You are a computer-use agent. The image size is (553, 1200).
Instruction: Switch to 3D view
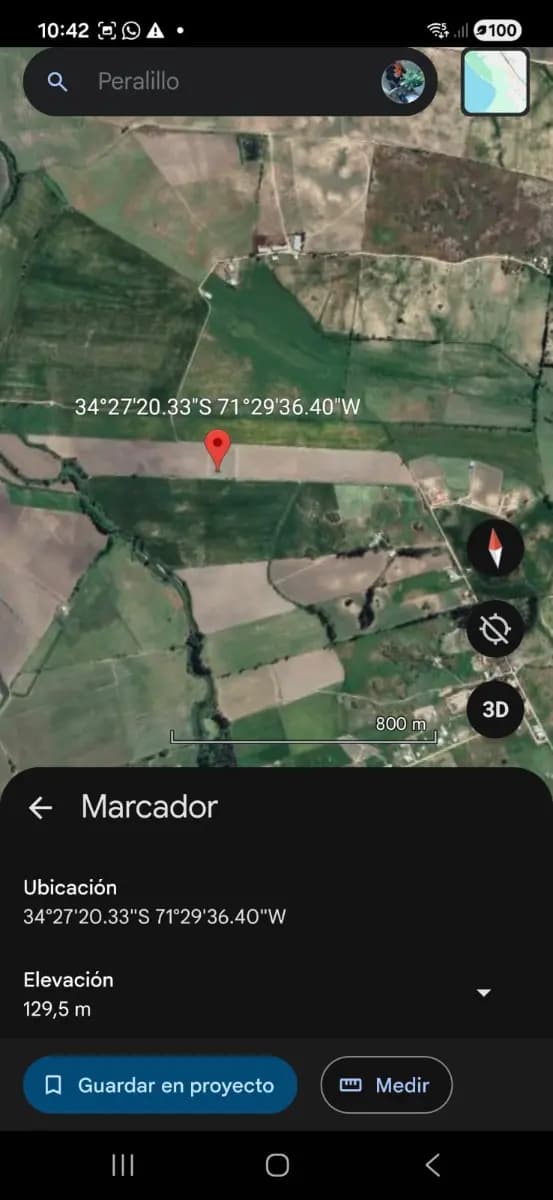(495, 710)
